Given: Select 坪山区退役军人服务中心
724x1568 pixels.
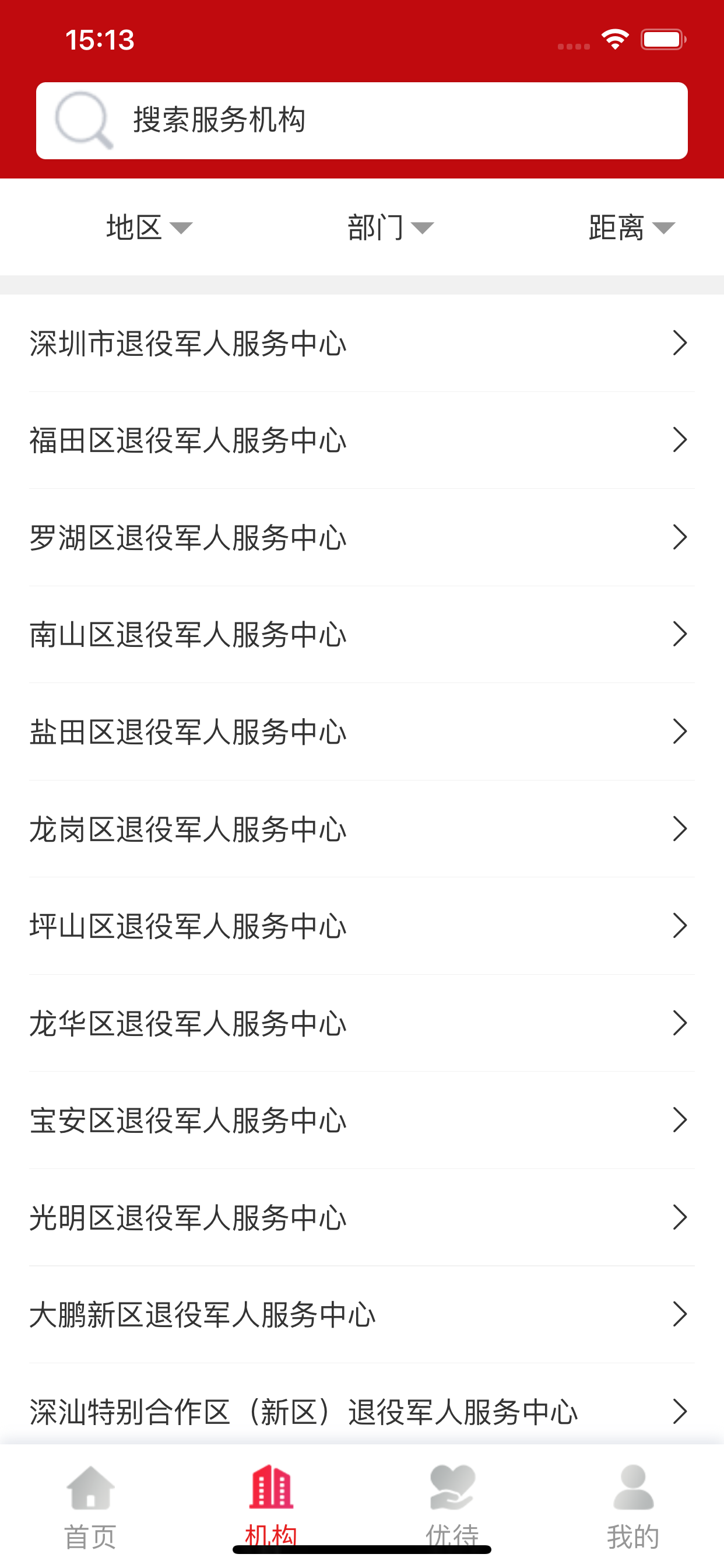Looking at the screenshot, I should [362, 926].
